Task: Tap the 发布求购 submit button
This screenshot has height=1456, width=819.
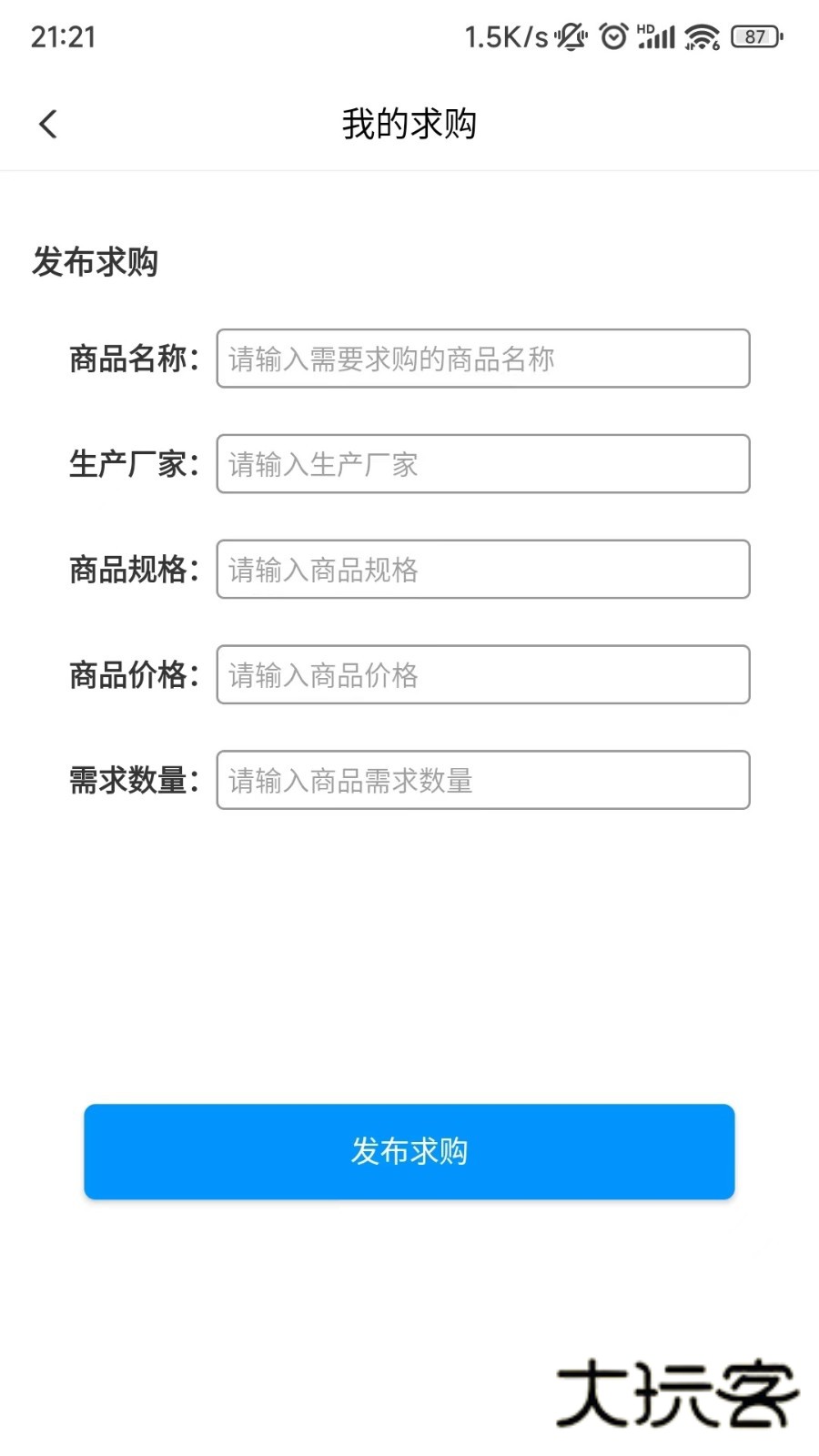Action: pyautogui.click(x=409, y=1151)
